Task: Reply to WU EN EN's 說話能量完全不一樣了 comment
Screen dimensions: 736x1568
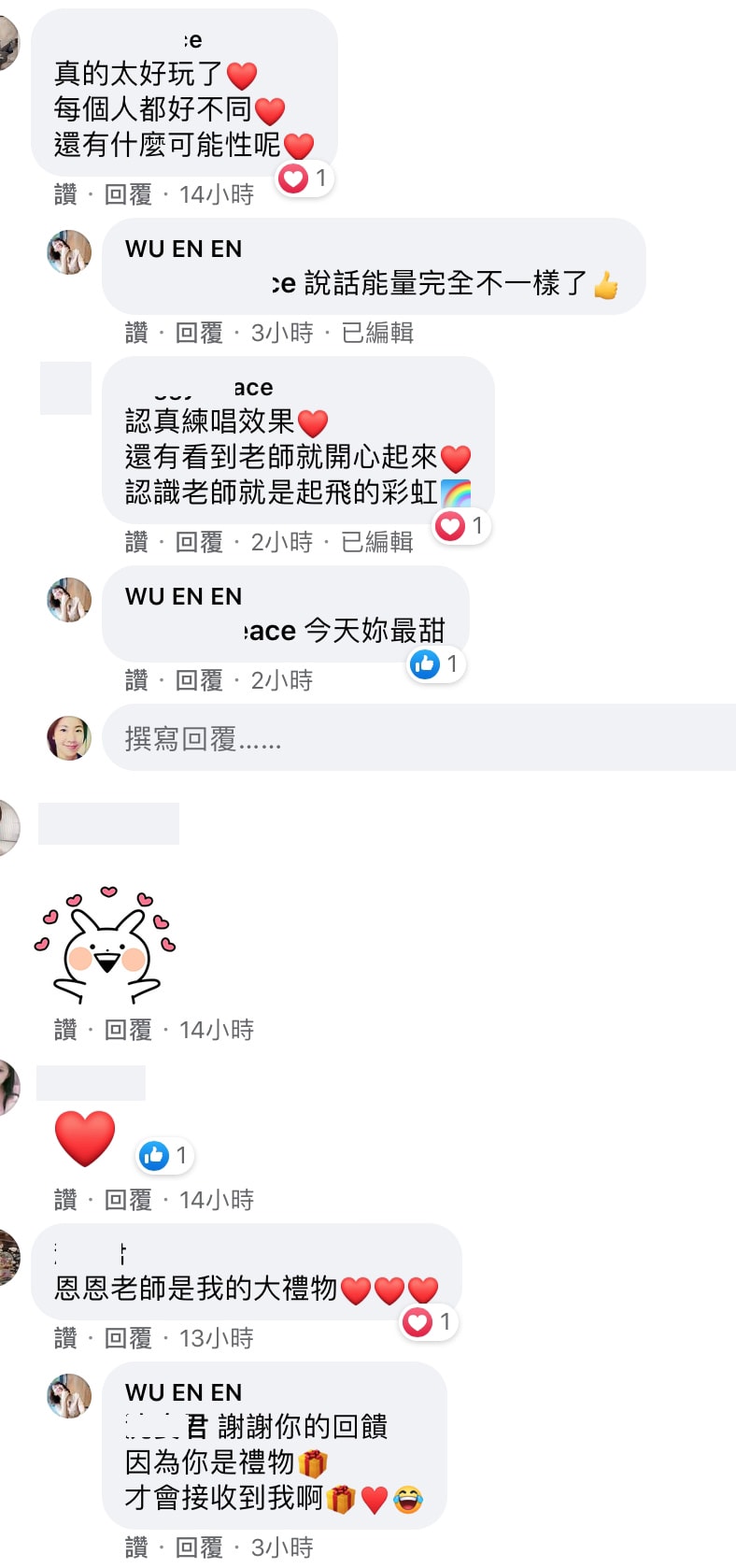Action: (x=199, y=333)
